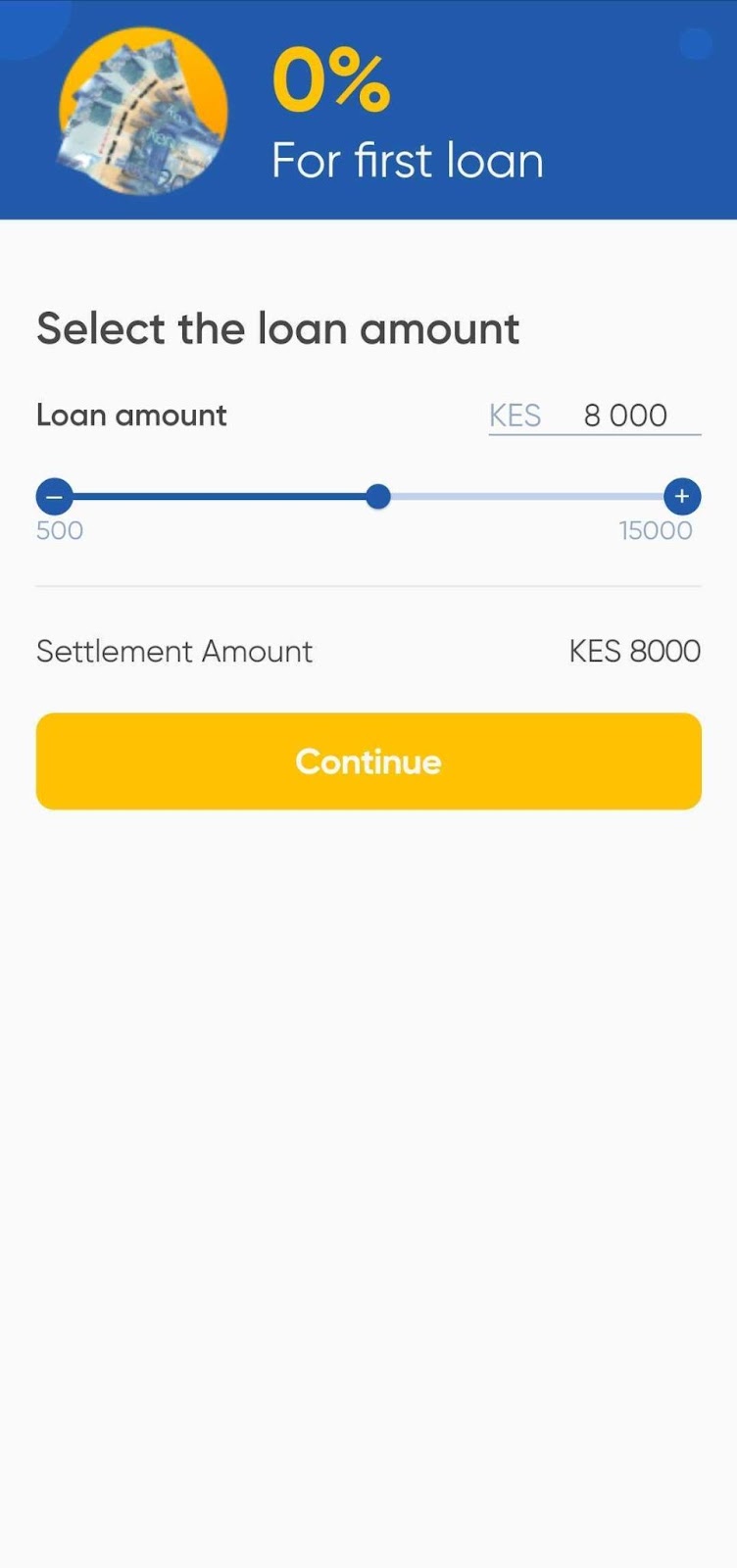This screenshot has height=1568, width=737.
Task: Edit the KES 8 000 loan amount field
Action: [624, 416]
